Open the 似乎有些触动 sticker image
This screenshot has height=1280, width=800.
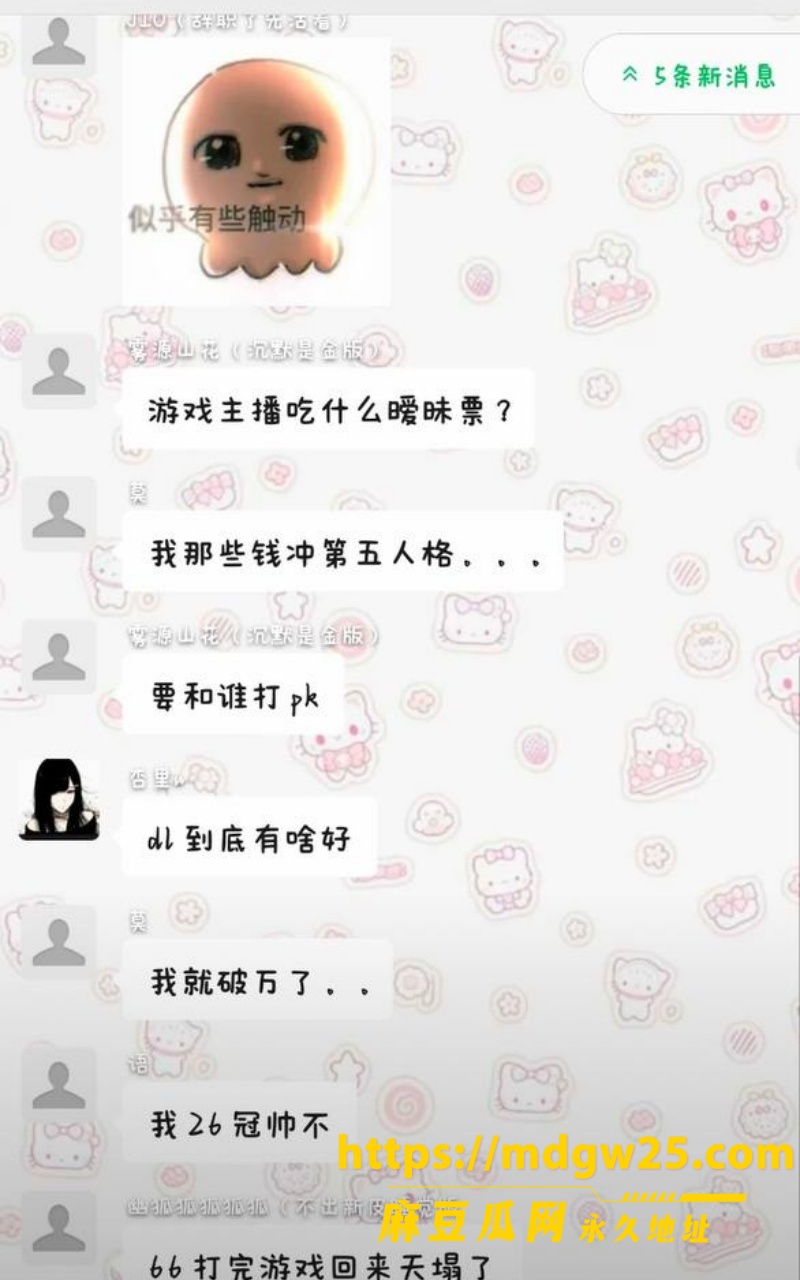[x=256, y=171]
